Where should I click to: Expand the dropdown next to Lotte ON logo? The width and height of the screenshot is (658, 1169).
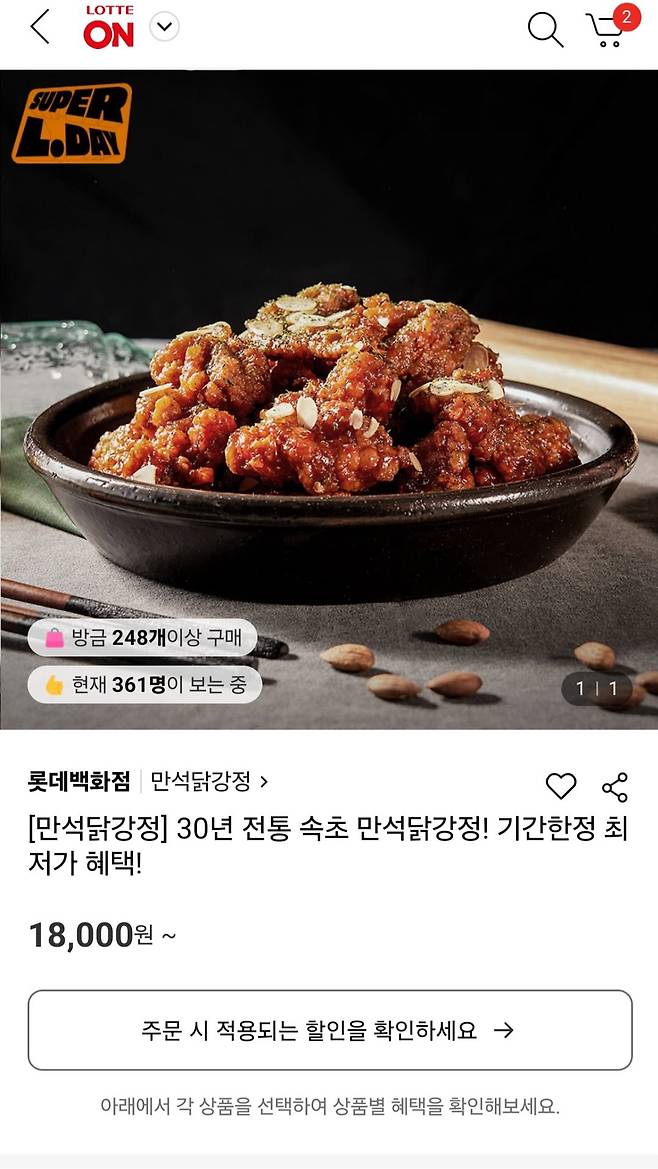click(165, 27)
